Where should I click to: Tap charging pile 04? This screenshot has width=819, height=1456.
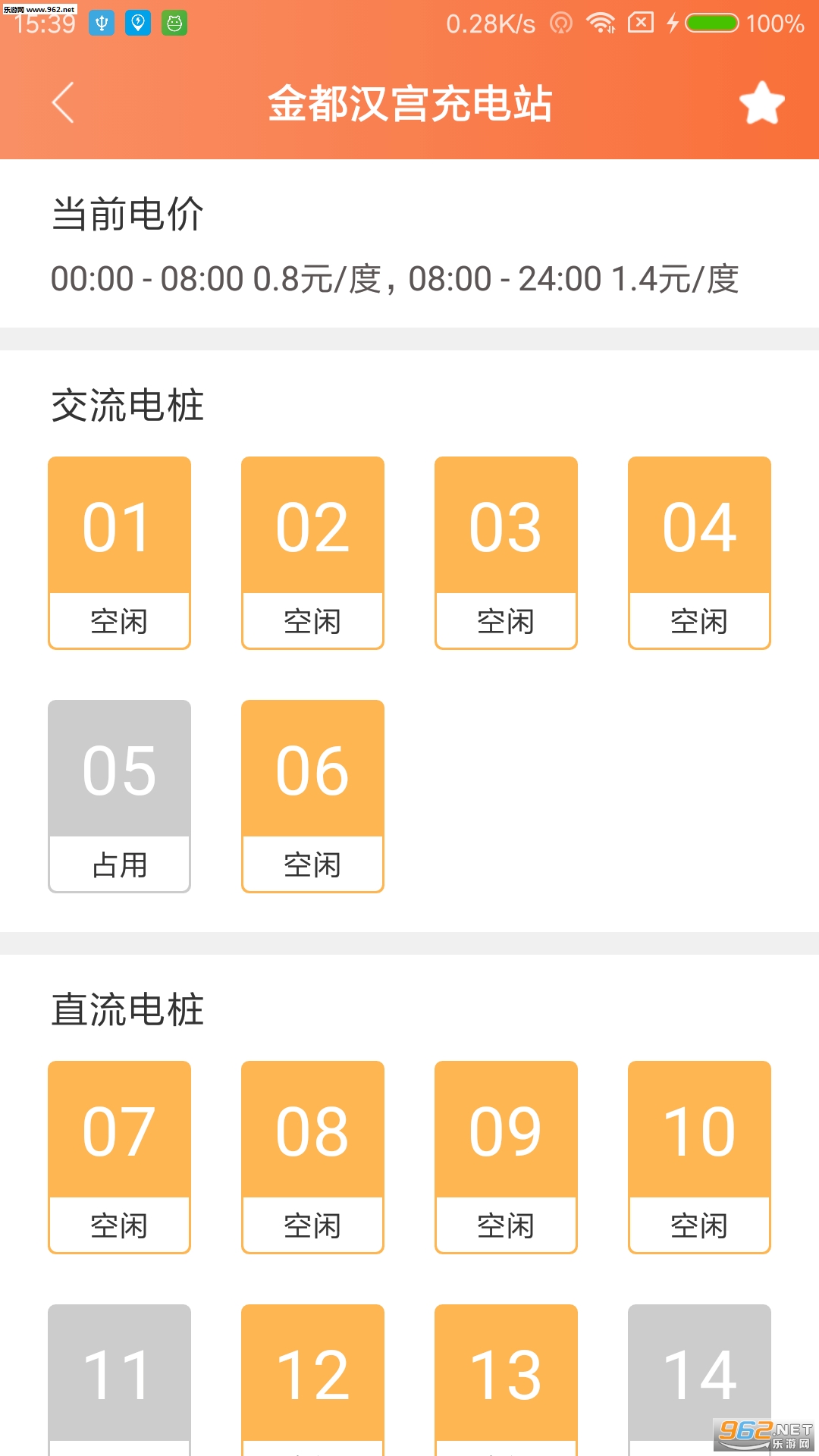(699, 552)
